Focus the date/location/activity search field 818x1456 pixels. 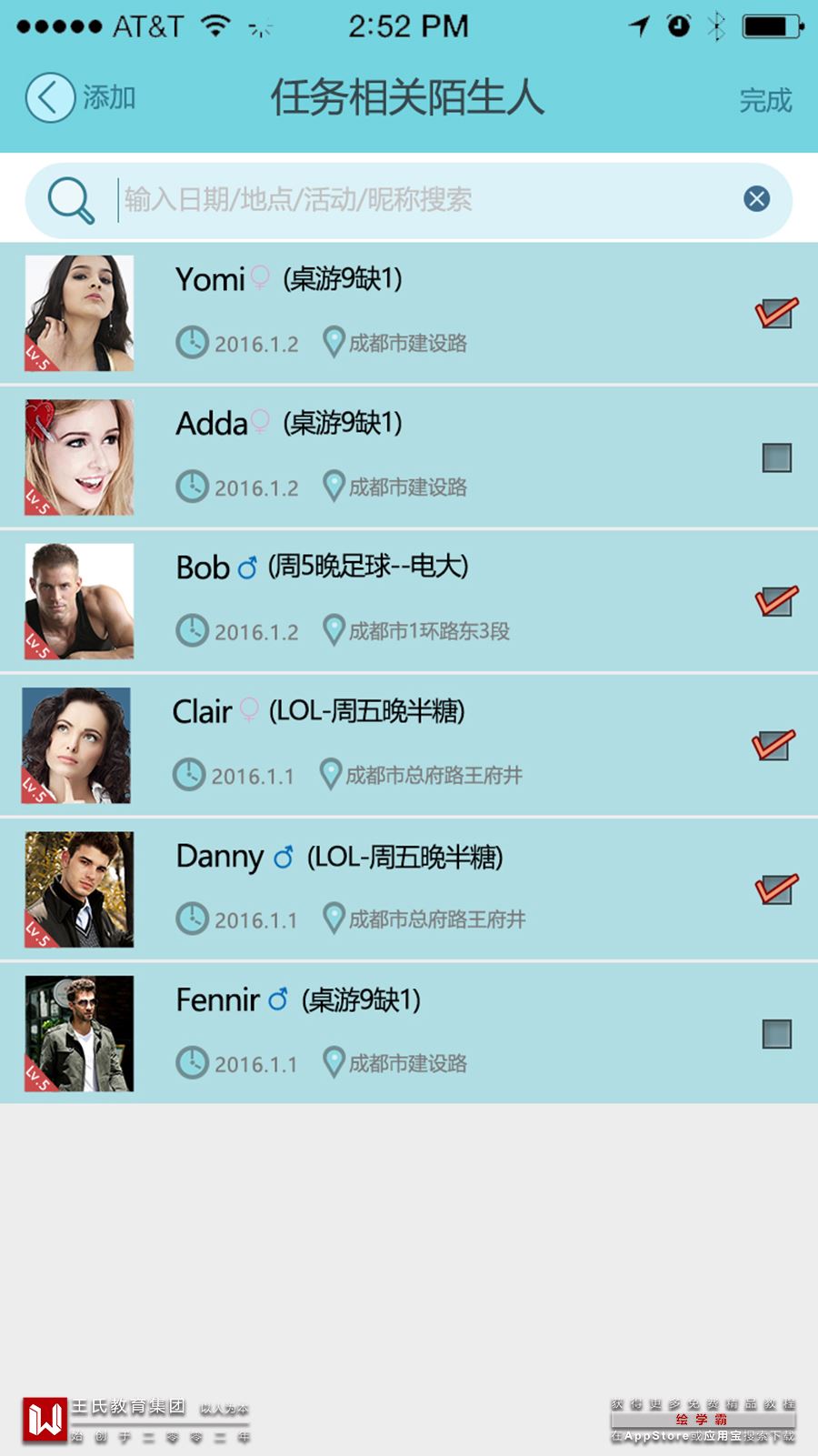427,200
